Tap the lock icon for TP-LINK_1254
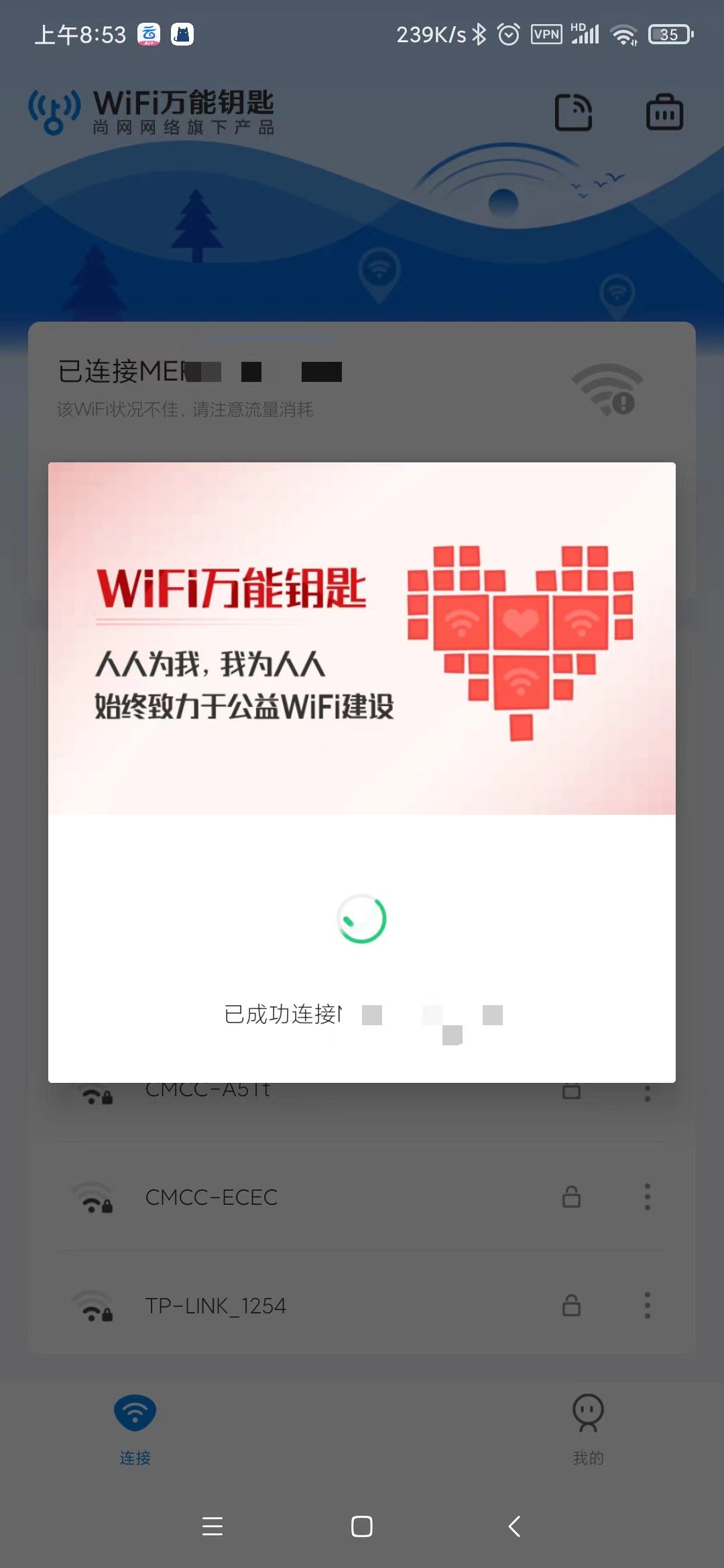 pos(571,1305)
